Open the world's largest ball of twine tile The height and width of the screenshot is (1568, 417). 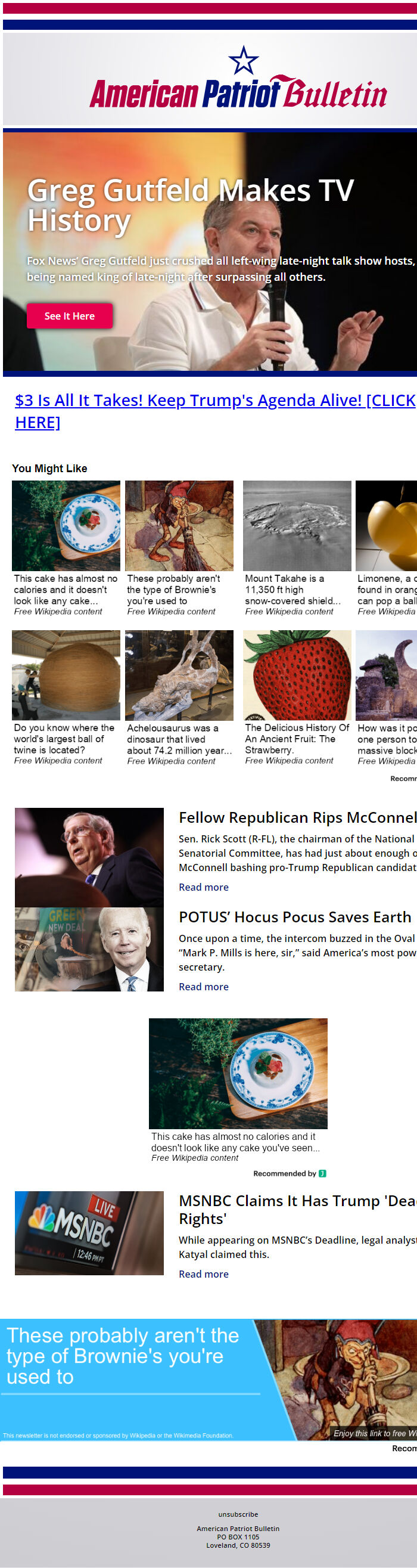coord(66,698)
